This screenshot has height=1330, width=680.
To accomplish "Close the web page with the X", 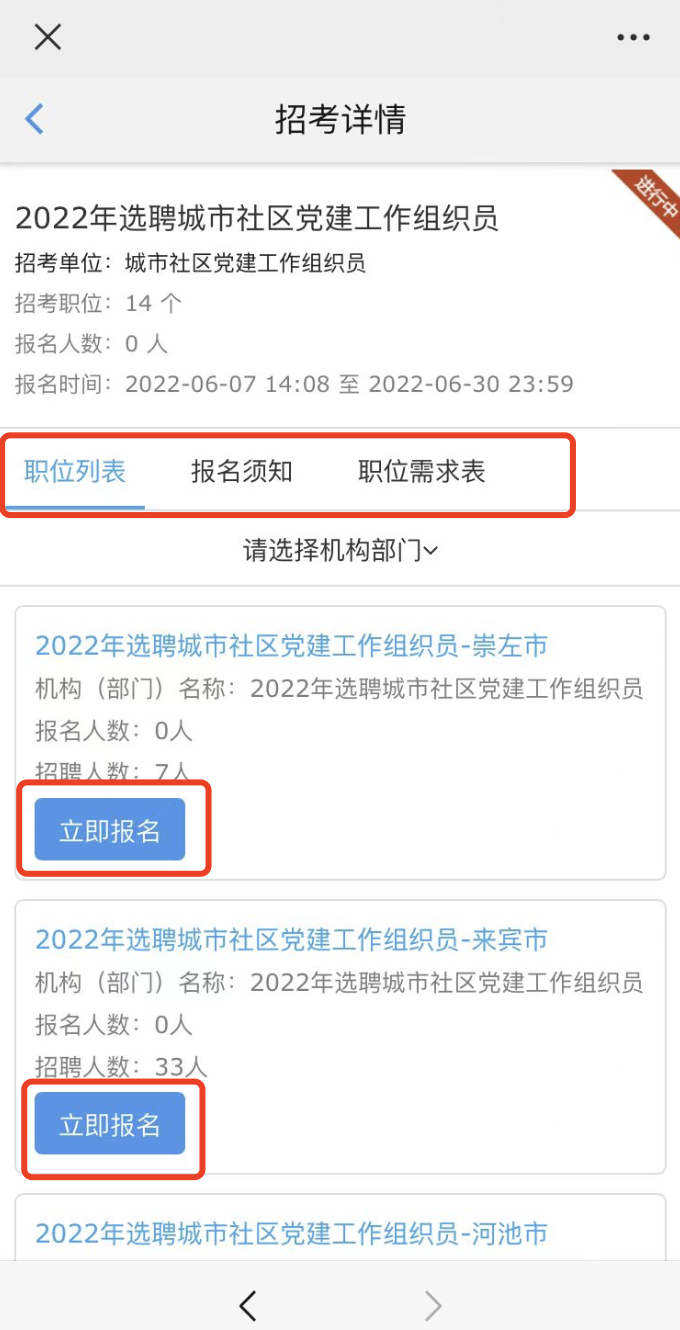I will click(x=48, y=37).
